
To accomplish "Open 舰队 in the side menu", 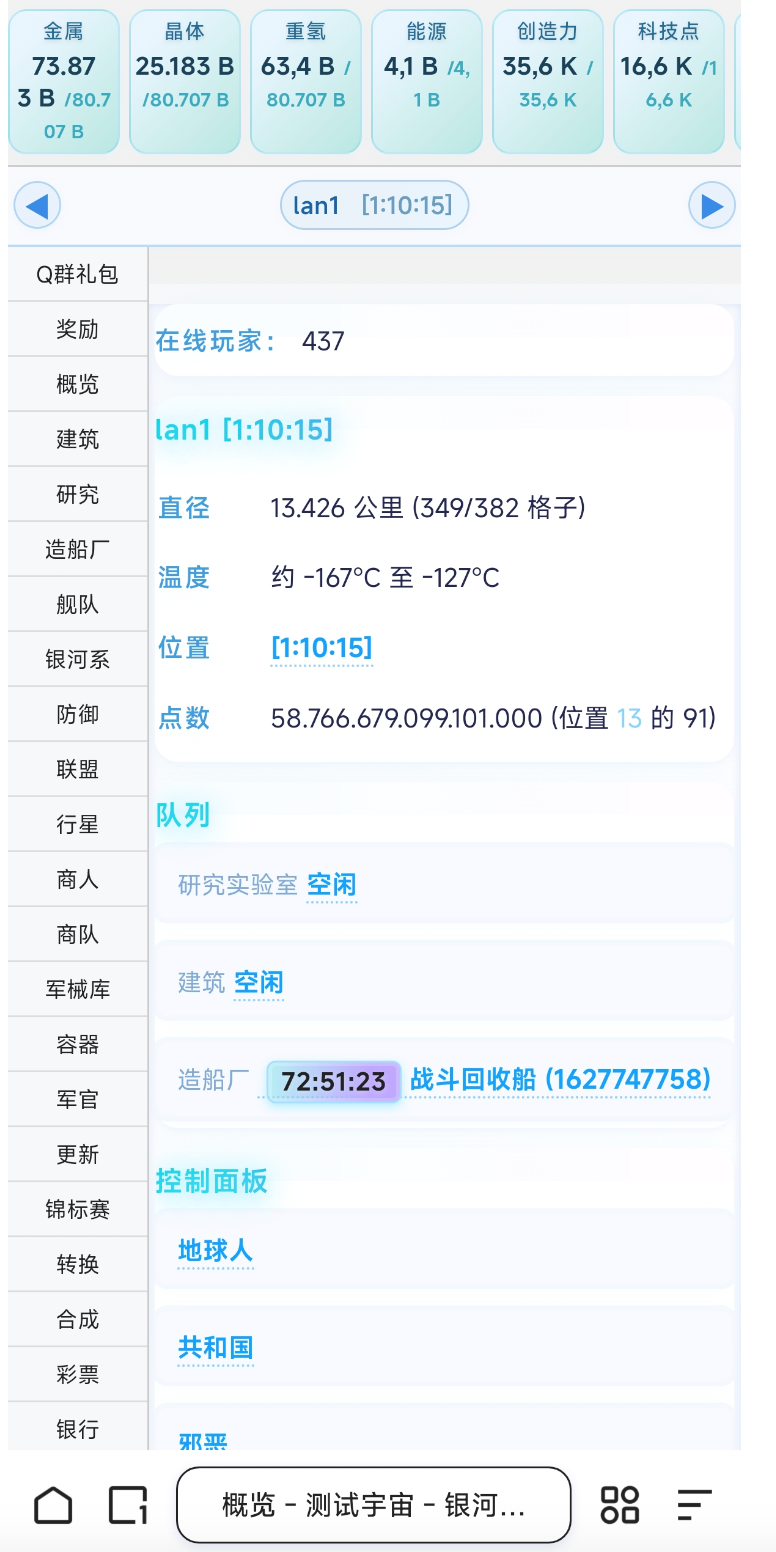I will (78, 604).
